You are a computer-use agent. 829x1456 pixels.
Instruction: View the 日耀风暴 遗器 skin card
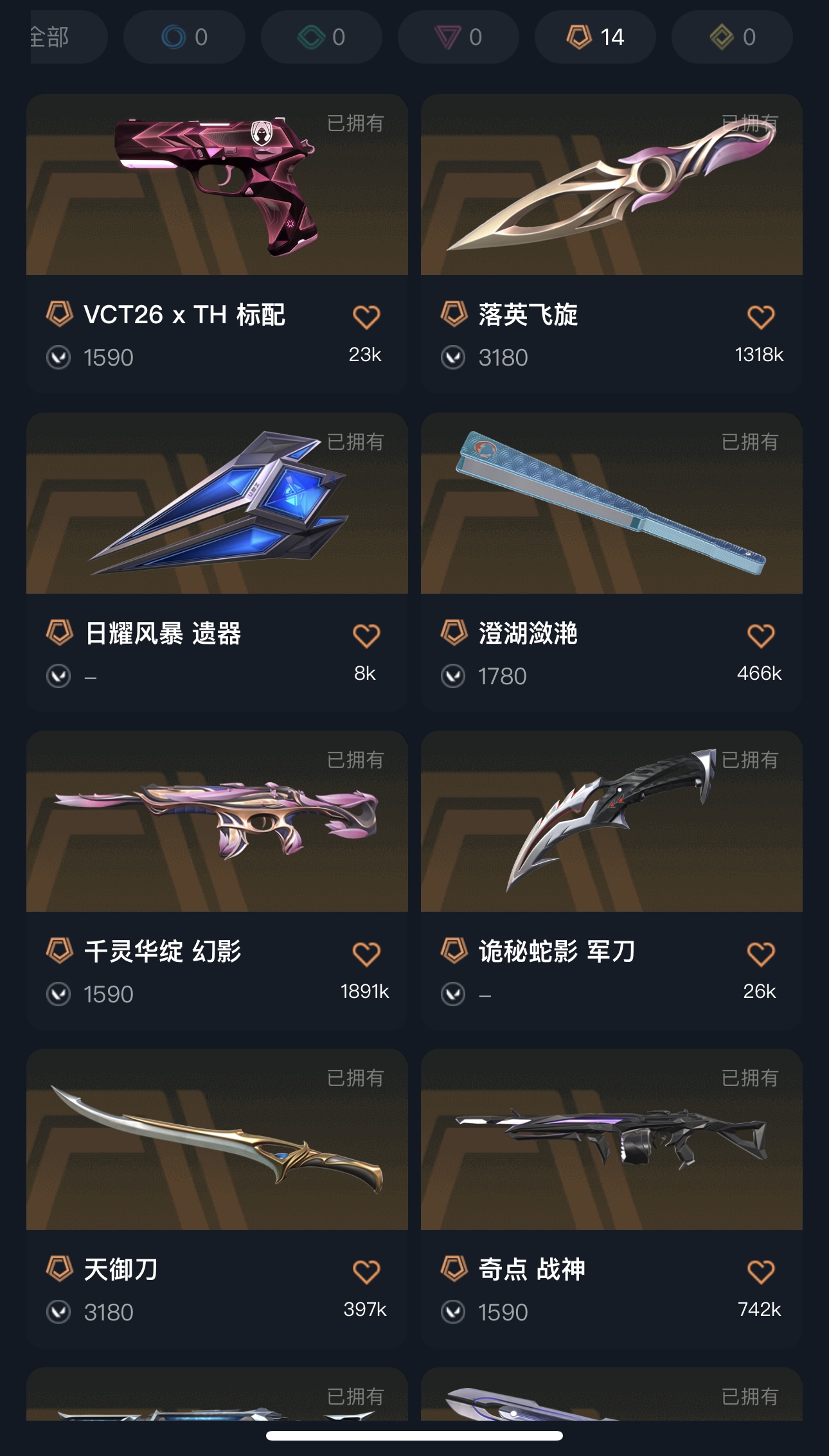pyautogui.click(x=217, y=562)
